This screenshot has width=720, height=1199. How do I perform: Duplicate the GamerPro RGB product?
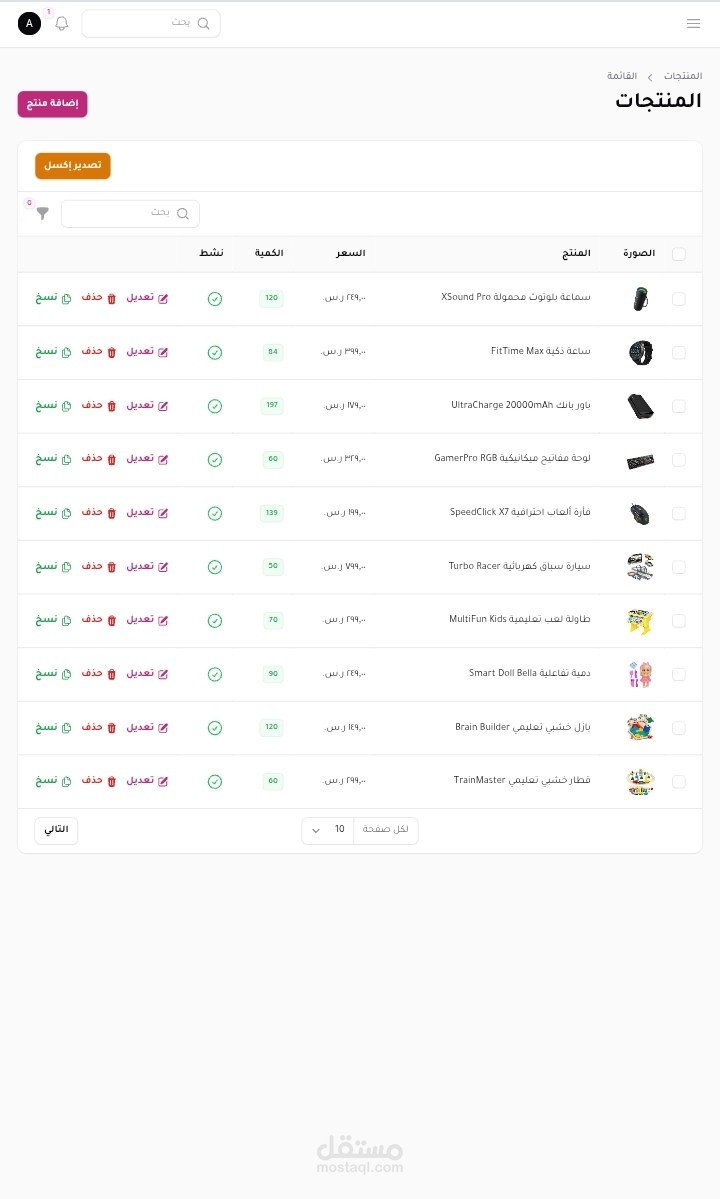point(53,459)
